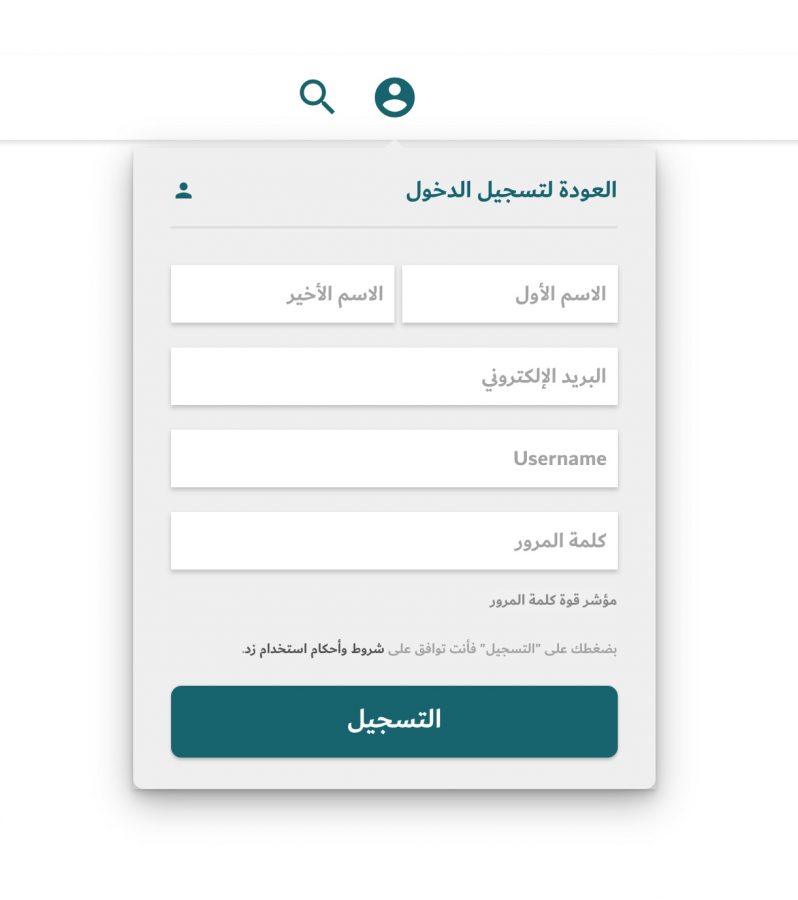Submit the form with التسجيل button

(x=394, y=721)
